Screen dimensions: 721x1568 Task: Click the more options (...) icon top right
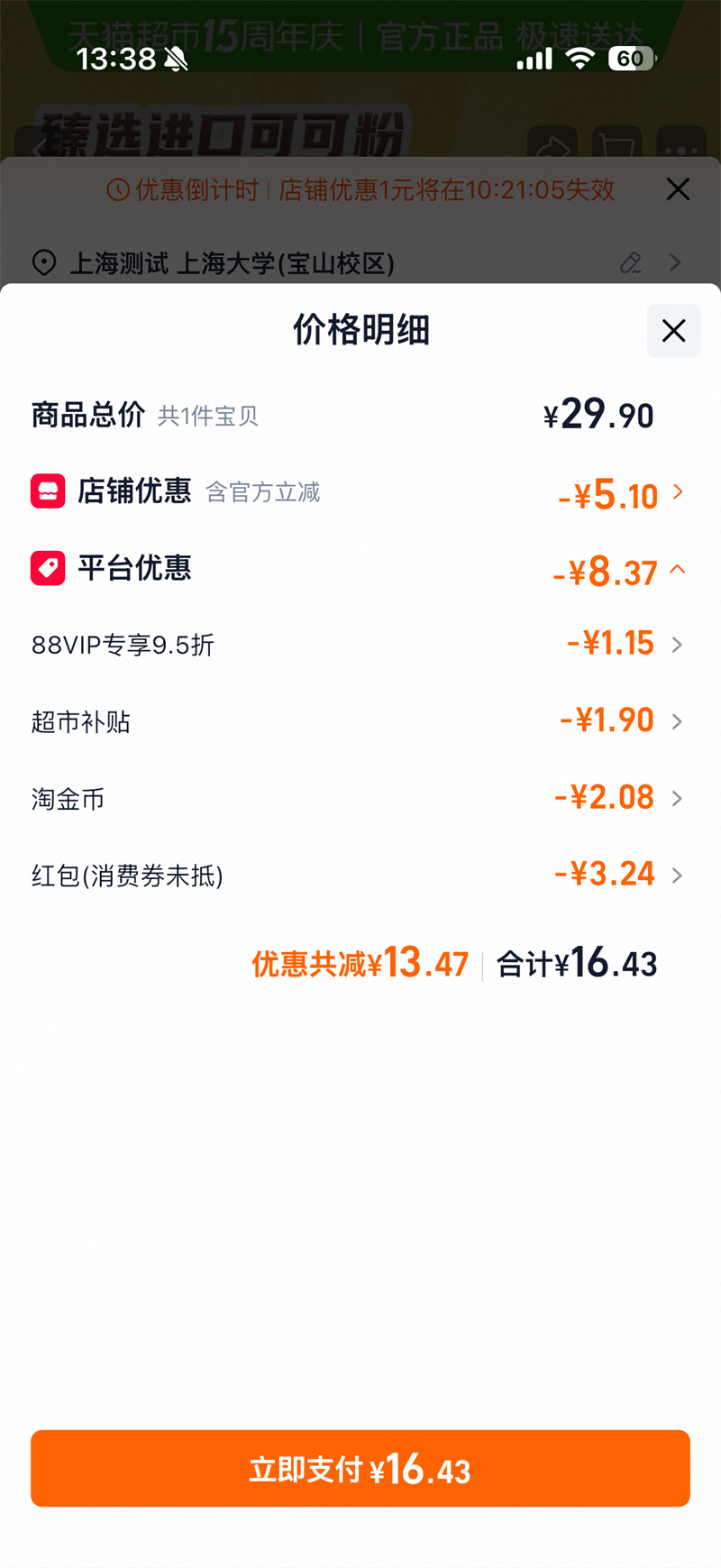680,150
